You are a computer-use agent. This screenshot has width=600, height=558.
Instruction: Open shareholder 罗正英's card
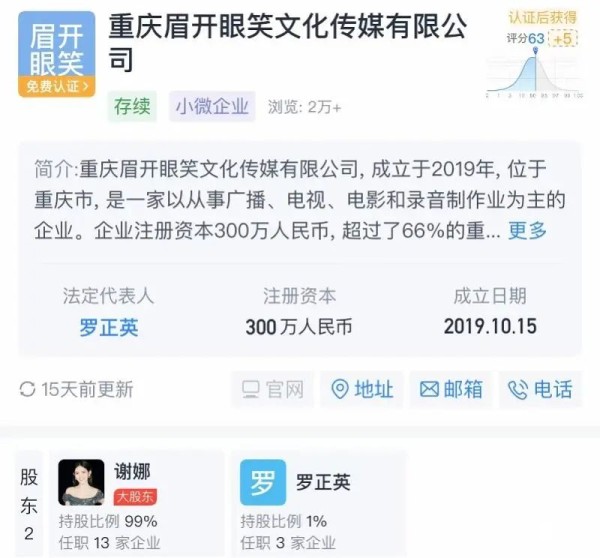coord(320,502)
